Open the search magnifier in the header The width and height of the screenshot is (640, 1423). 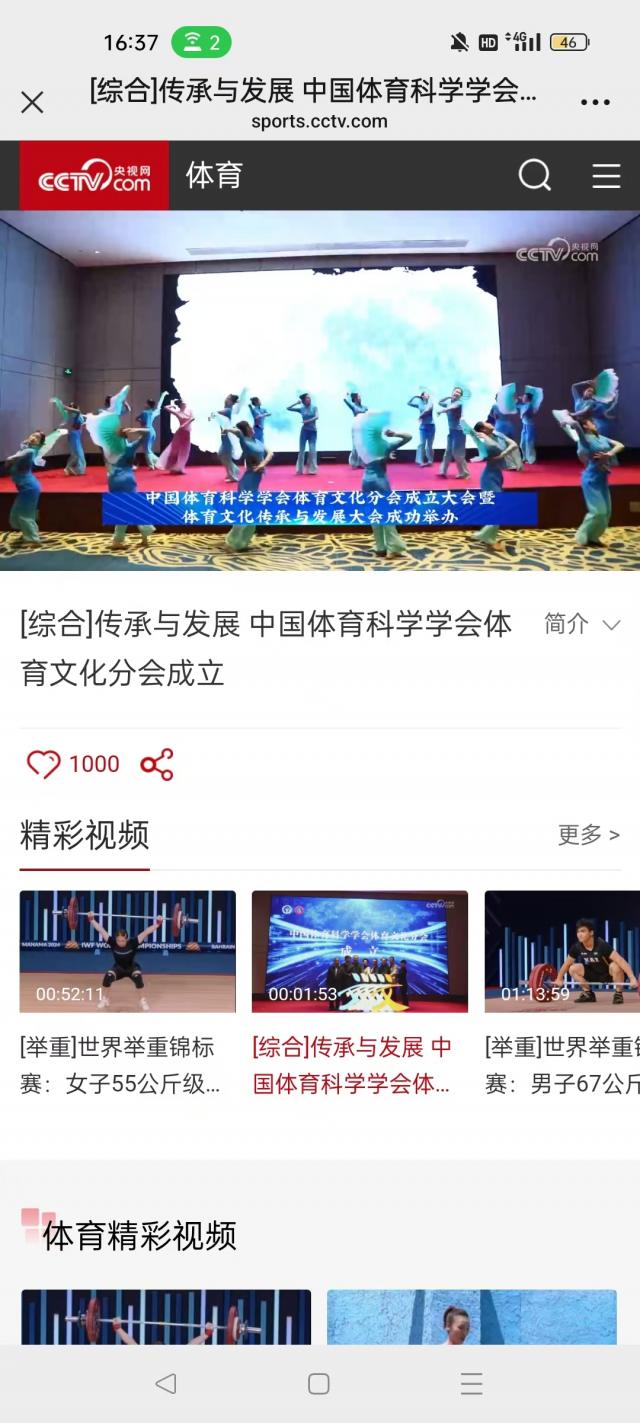pos(534,176)
